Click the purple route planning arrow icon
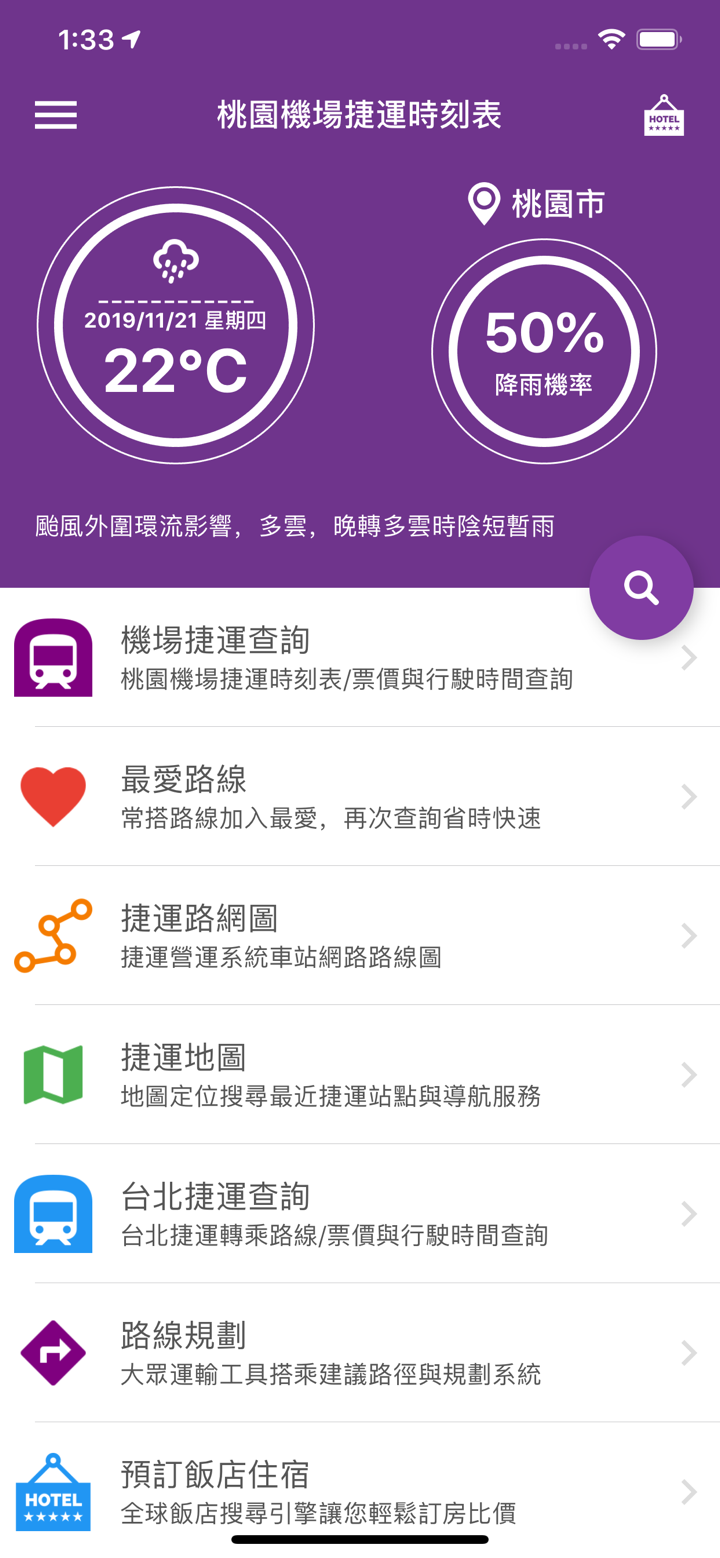Image resolution: width=720 pixels, height=1558 pixels. tap(52, 1352)
